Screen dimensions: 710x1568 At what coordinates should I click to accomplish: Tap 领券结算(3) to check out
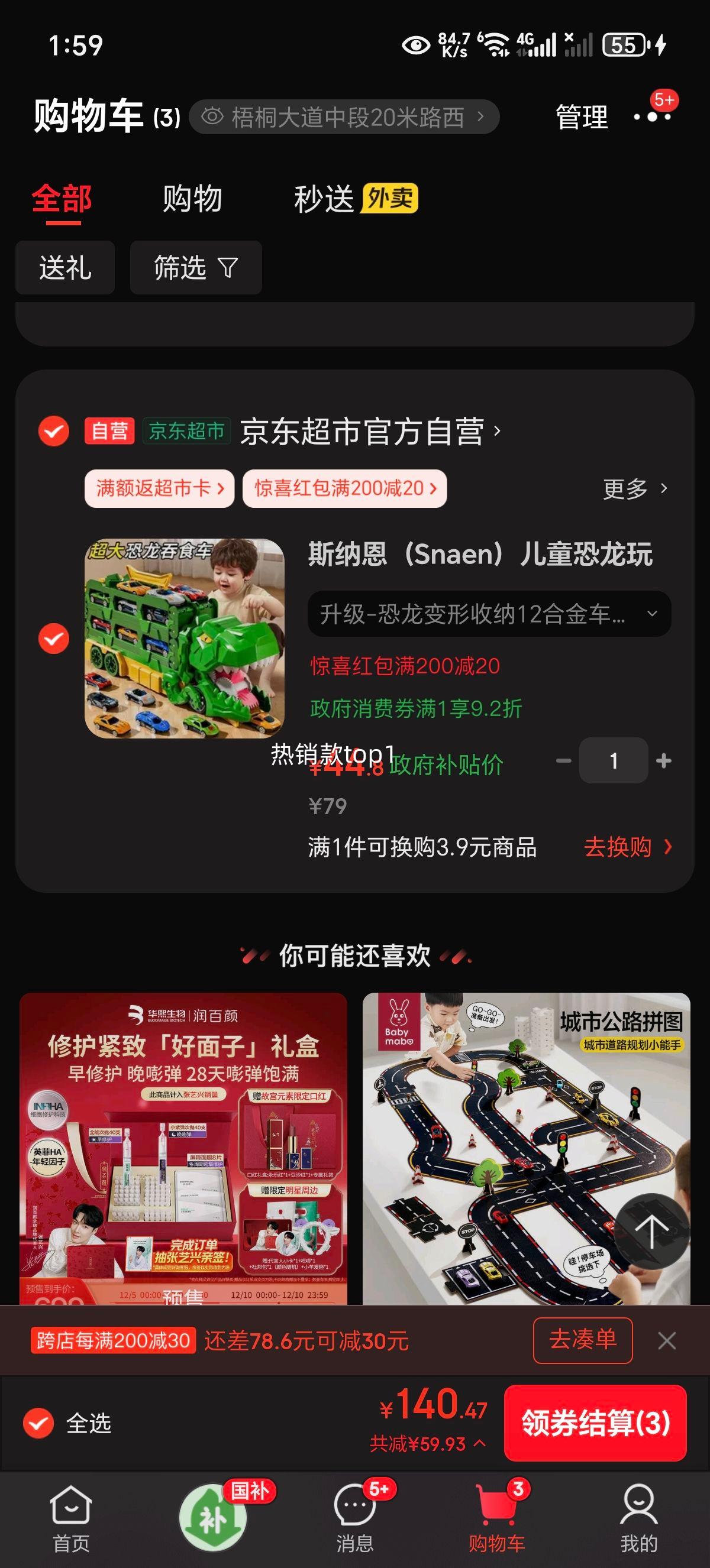pos(596,1423)
